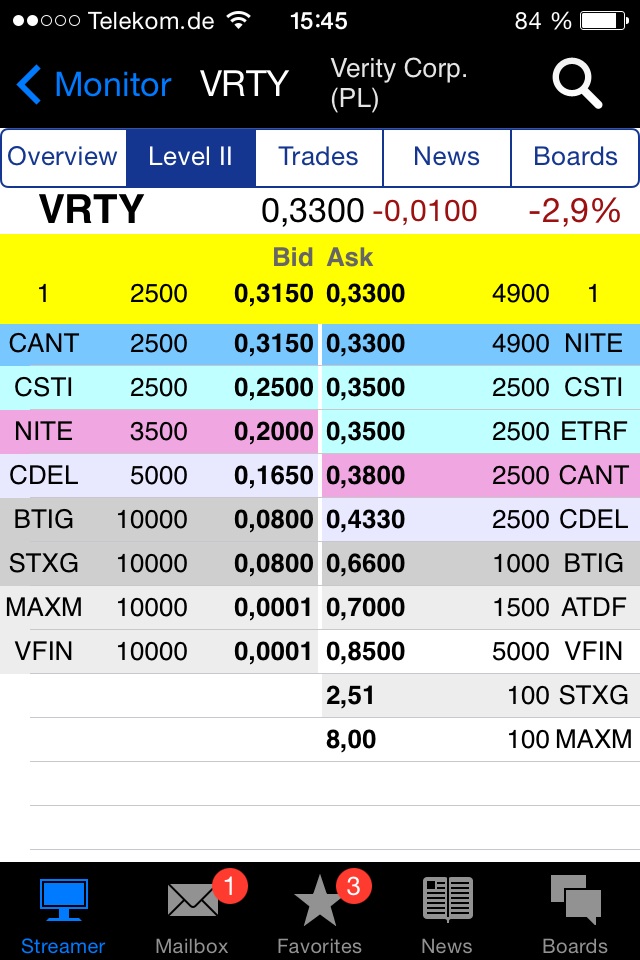Open the News segment for VRTY
This screenshot has width=640, height=960.
(x=447, y=157)
